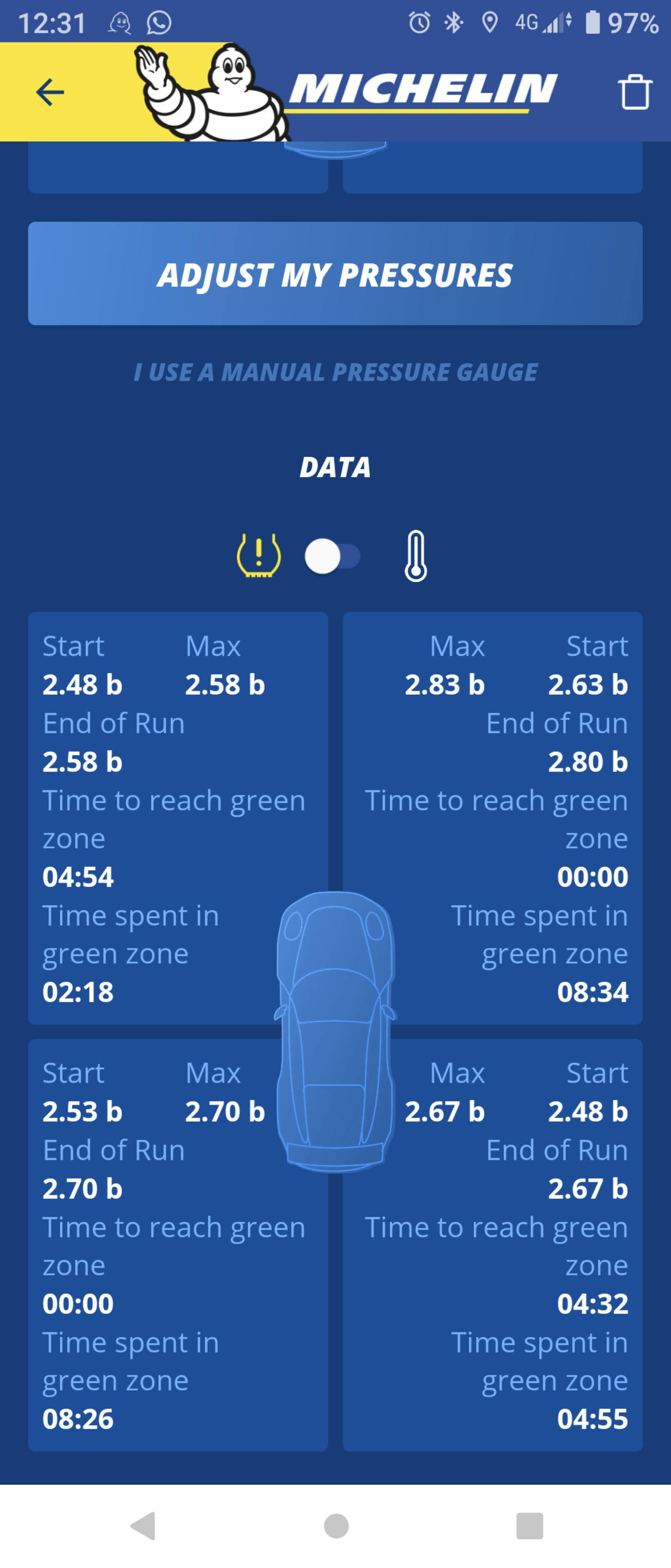This screenshot has height=1568, width=671.
Task: Open the system recent apps view
Action: (529, 1526)
